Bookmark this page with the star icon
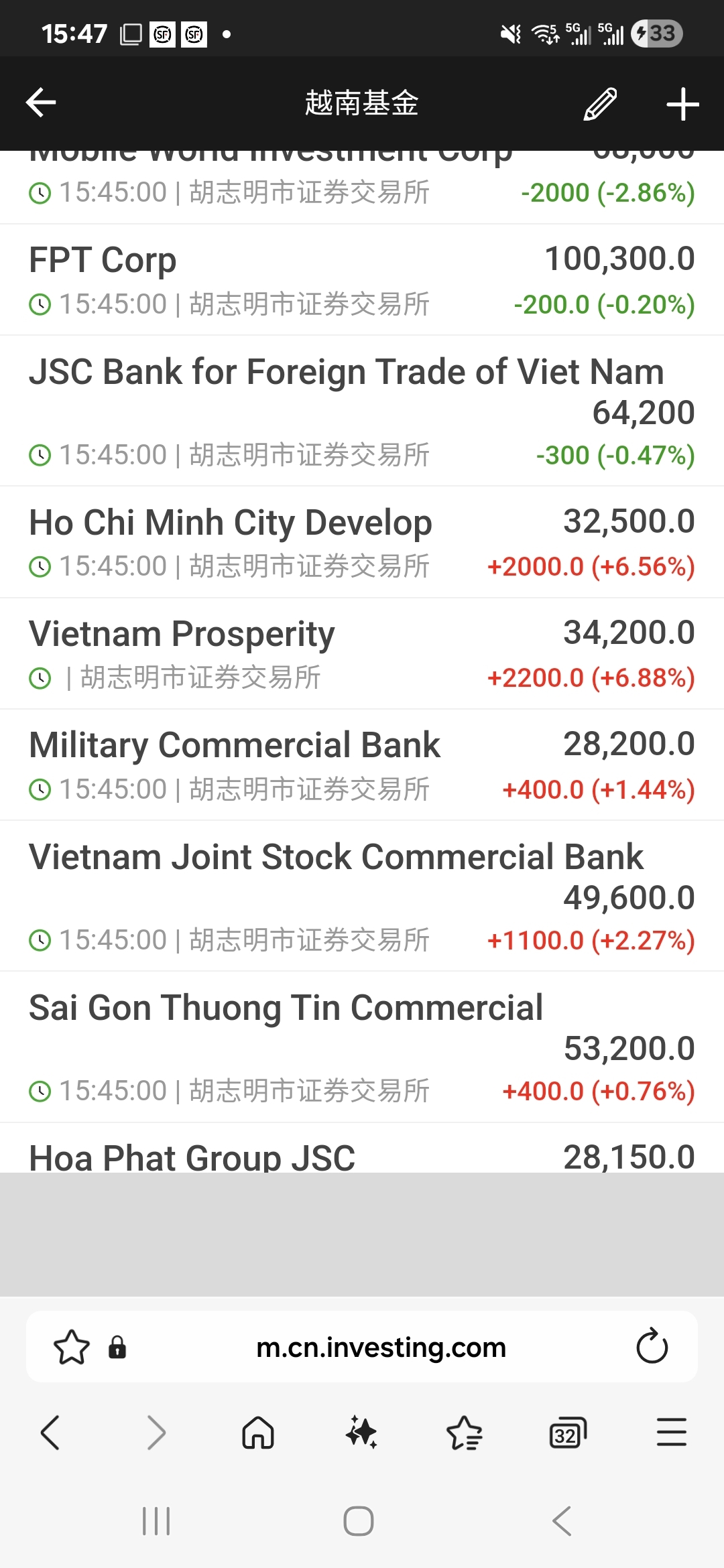Screen dimensions: 724x1568 pos(71,1347)
